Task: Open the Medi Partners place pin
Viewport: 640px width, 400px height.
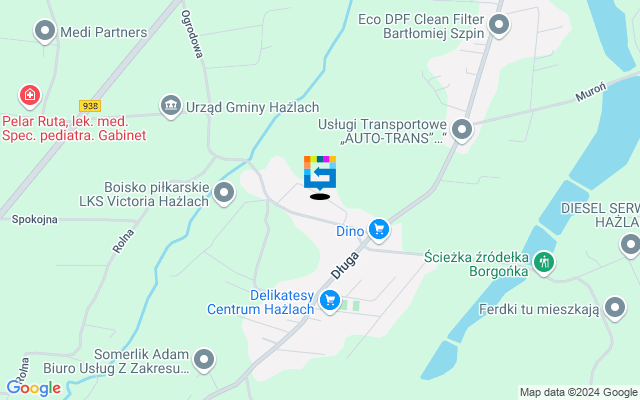Action: coord(44,32)
